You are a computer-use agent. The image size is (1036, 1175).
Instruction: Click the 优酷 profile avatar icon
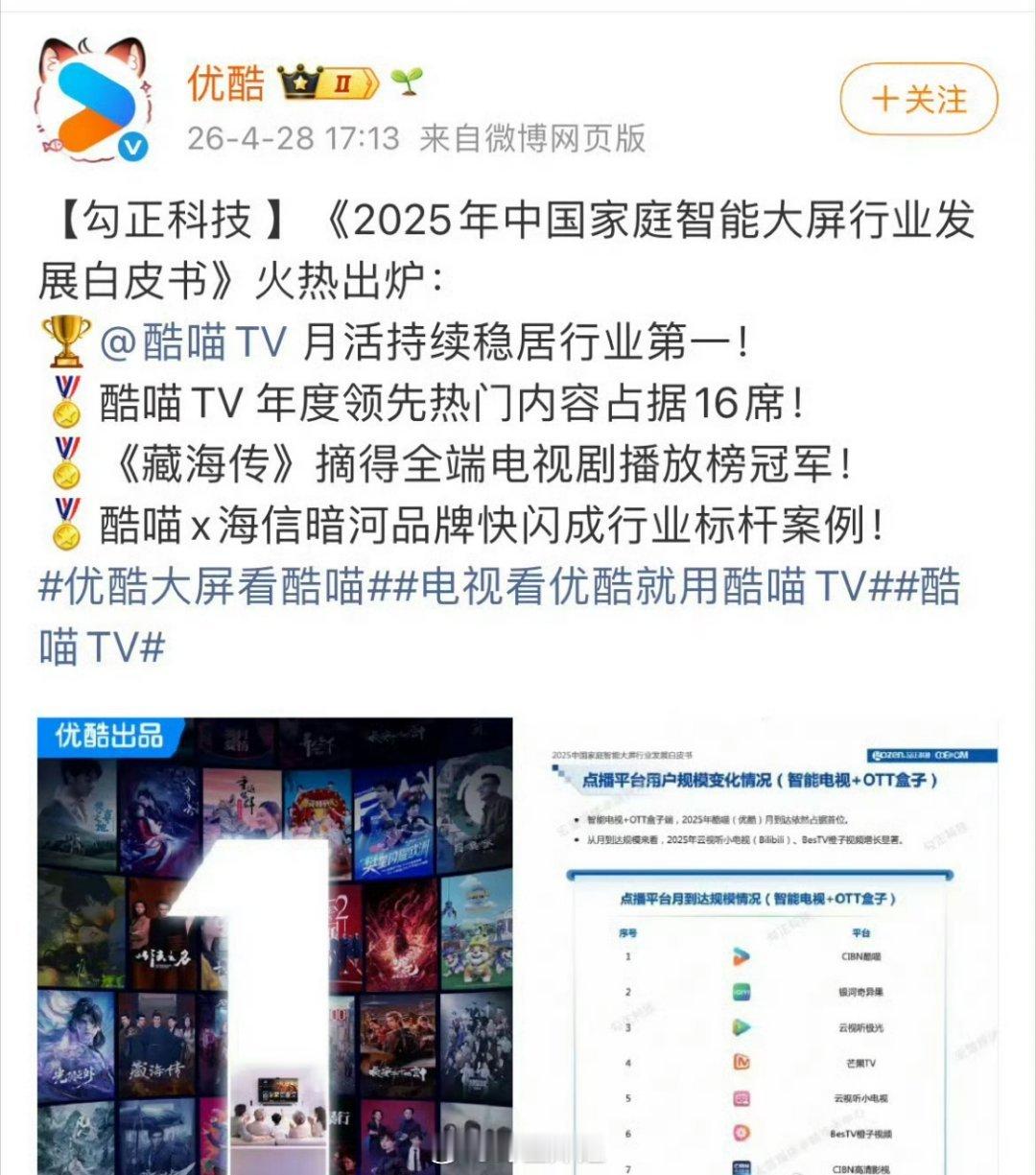(x=96, y=96)
